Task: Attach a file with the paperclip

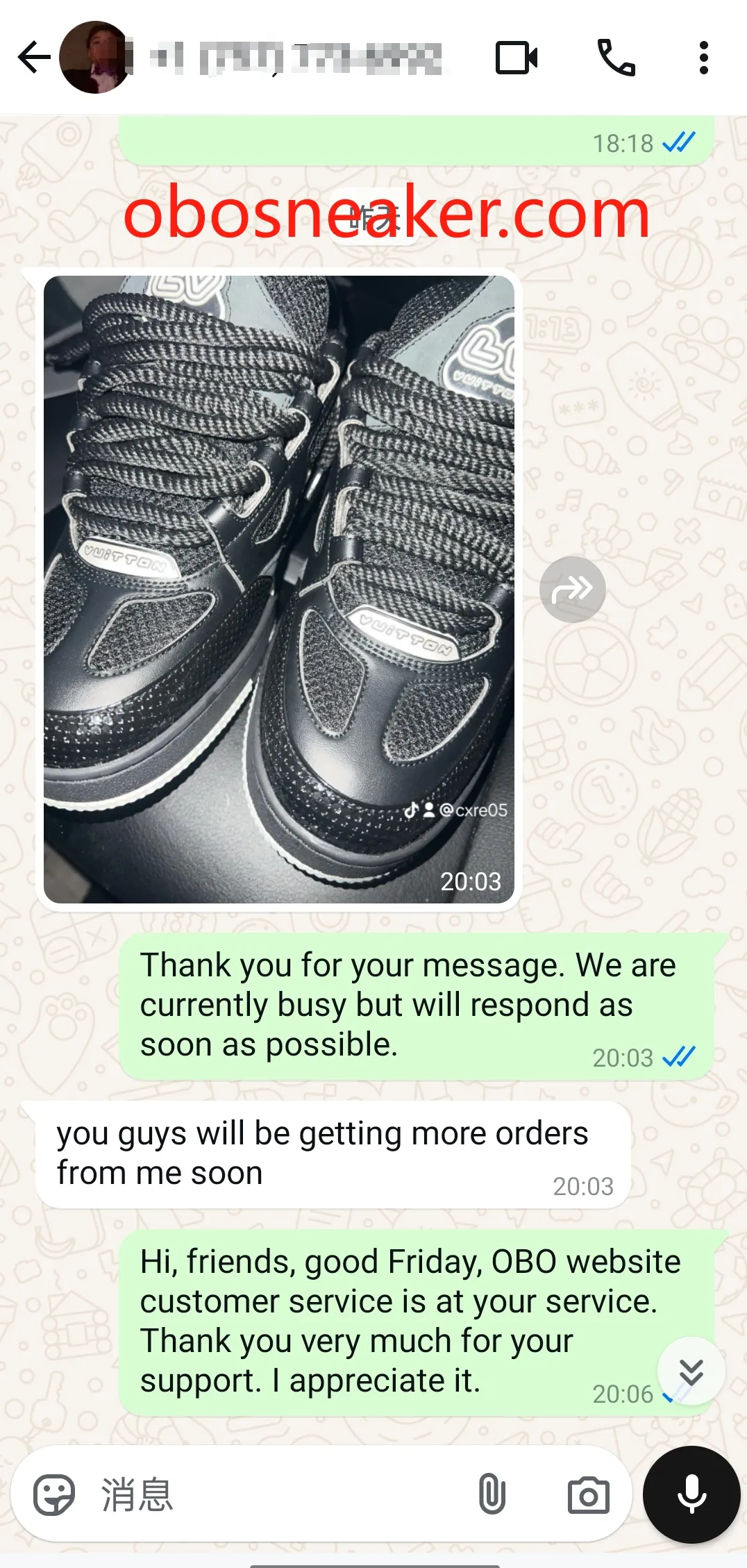Action: point(492,1494)
